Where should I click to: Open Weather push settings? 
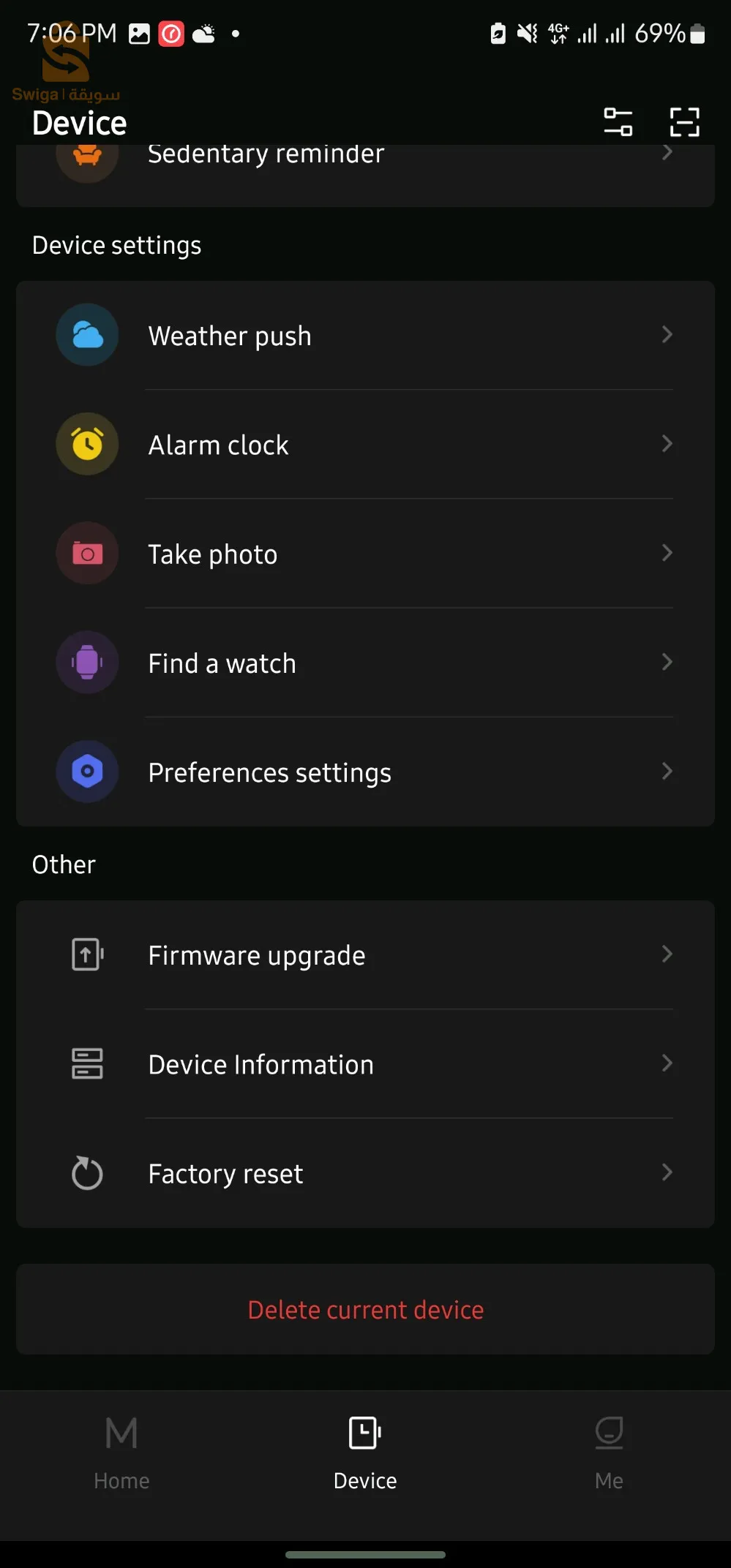[364, 336]
